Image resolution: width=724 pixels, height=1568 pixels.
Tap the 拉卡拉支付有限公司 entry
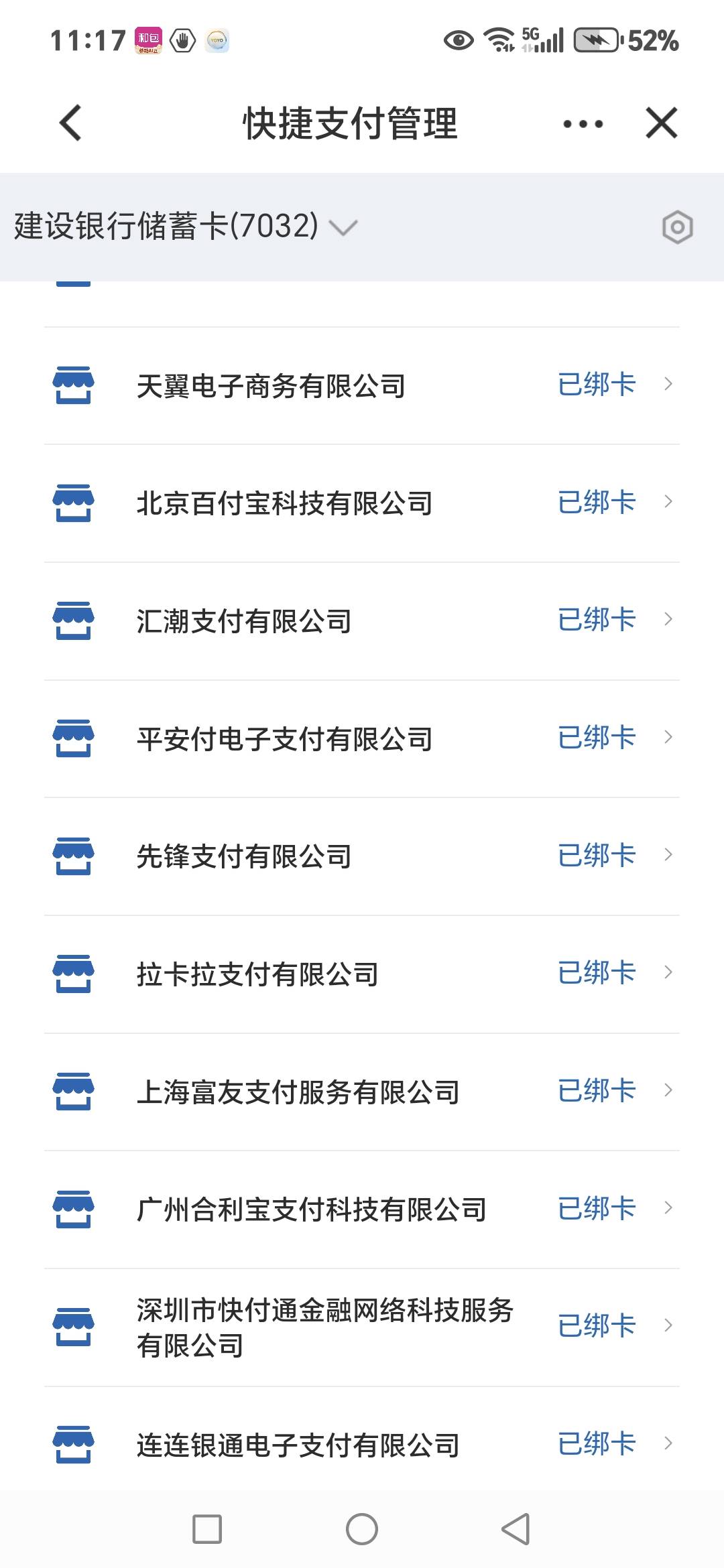362,974
